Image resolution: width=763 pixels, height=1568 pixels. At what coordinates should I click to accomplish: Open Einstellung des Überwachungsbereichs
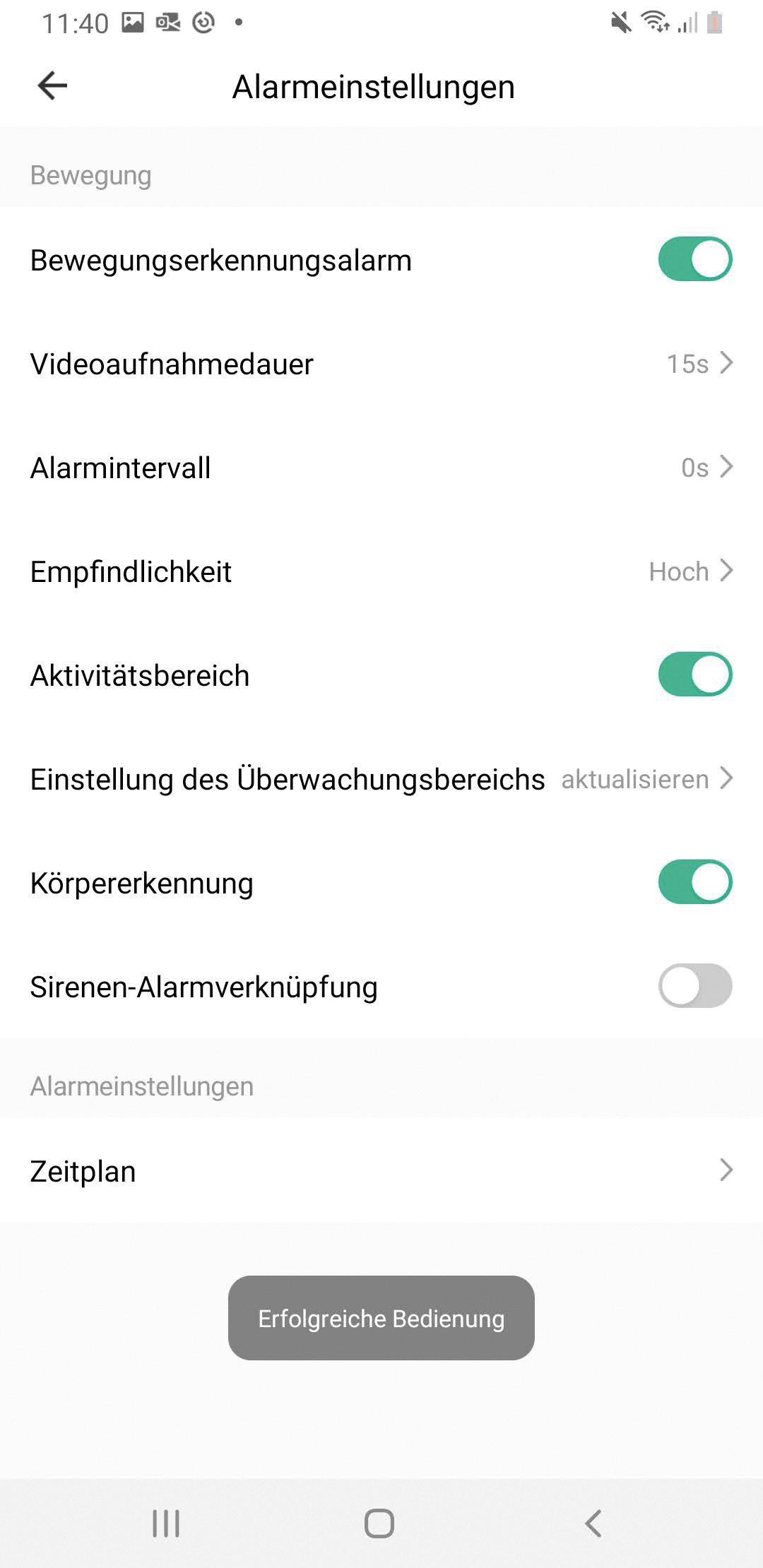[x=381, y=779]
